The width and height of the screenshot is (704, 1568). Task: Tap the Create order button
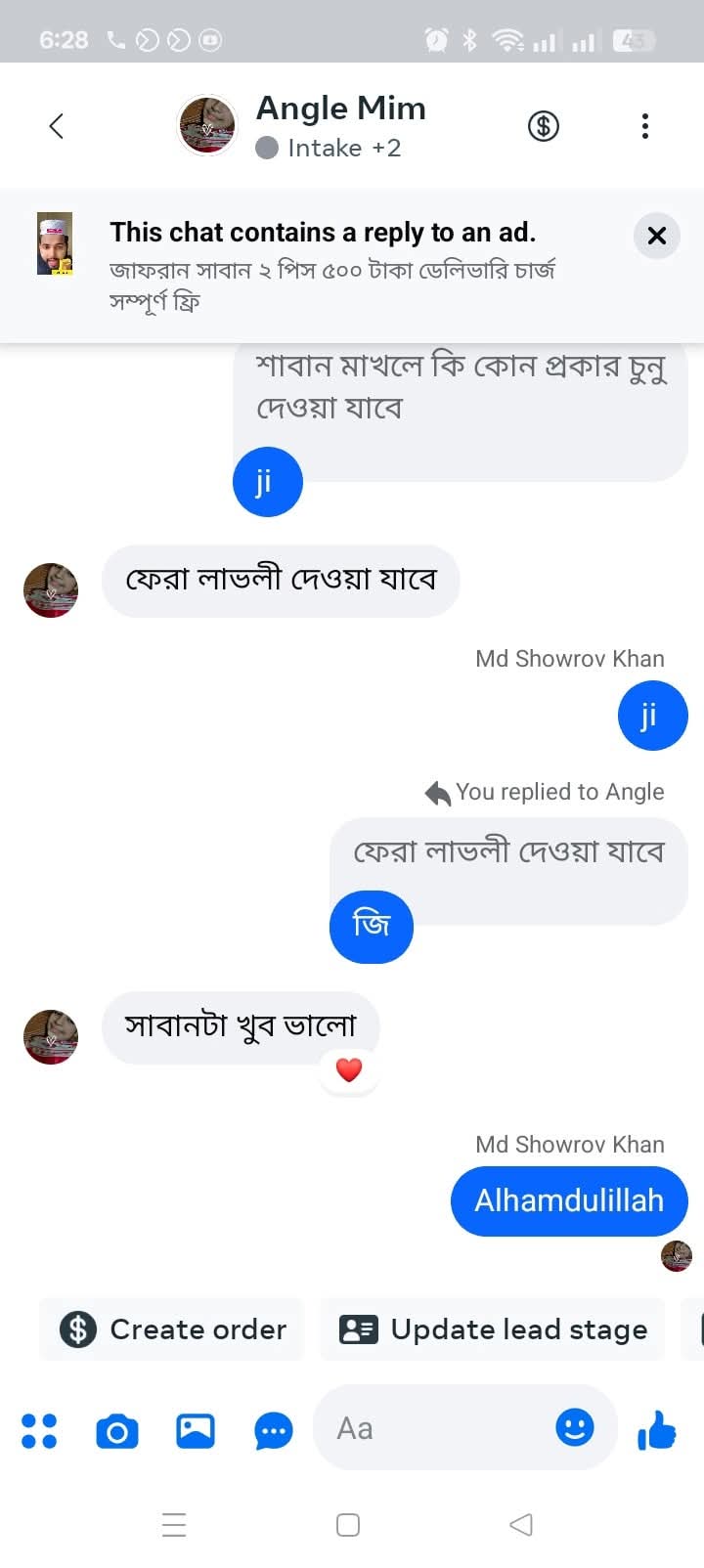(173, 1329)
